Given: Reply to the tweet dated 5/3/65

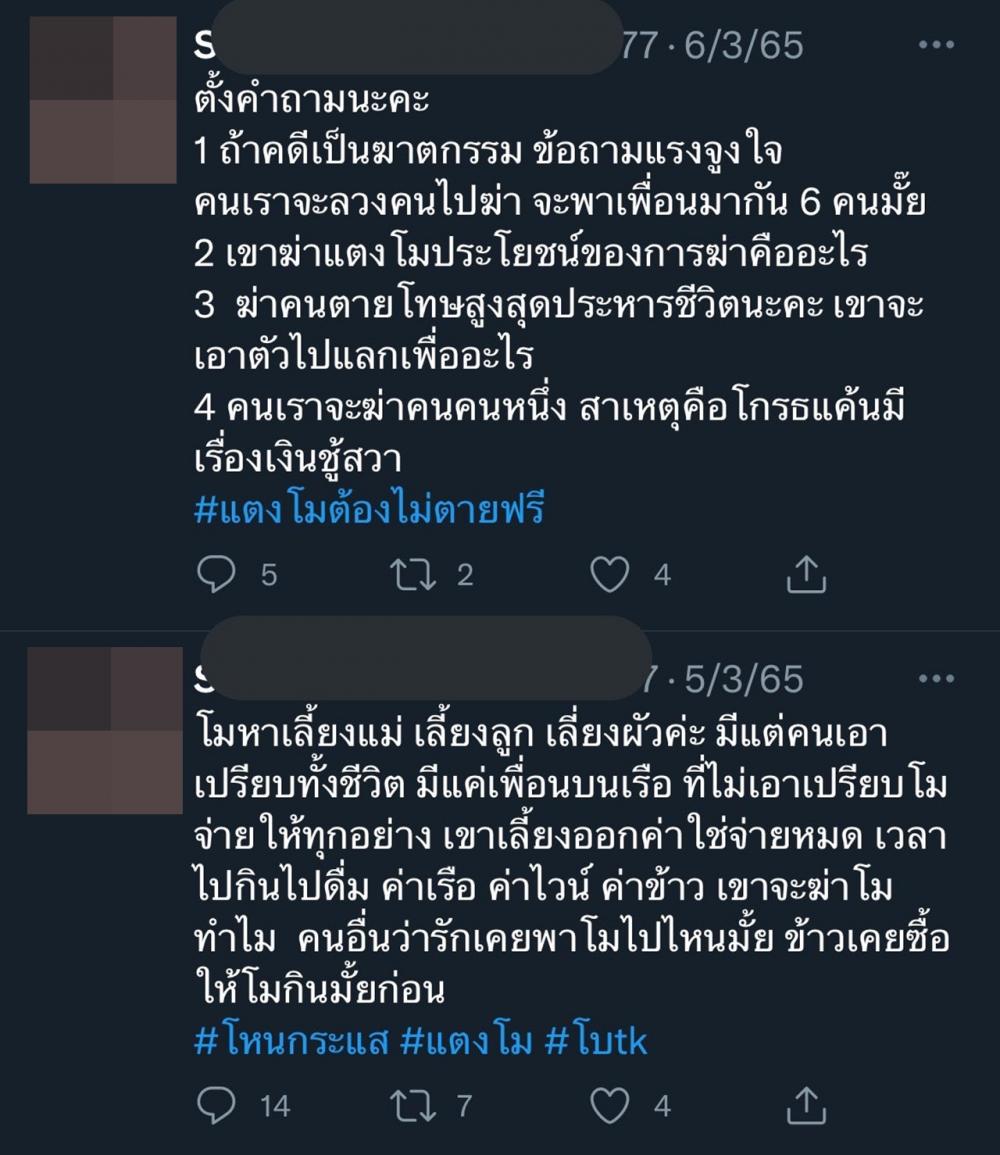Looking at the screenshot, I should click(216, 1105).
